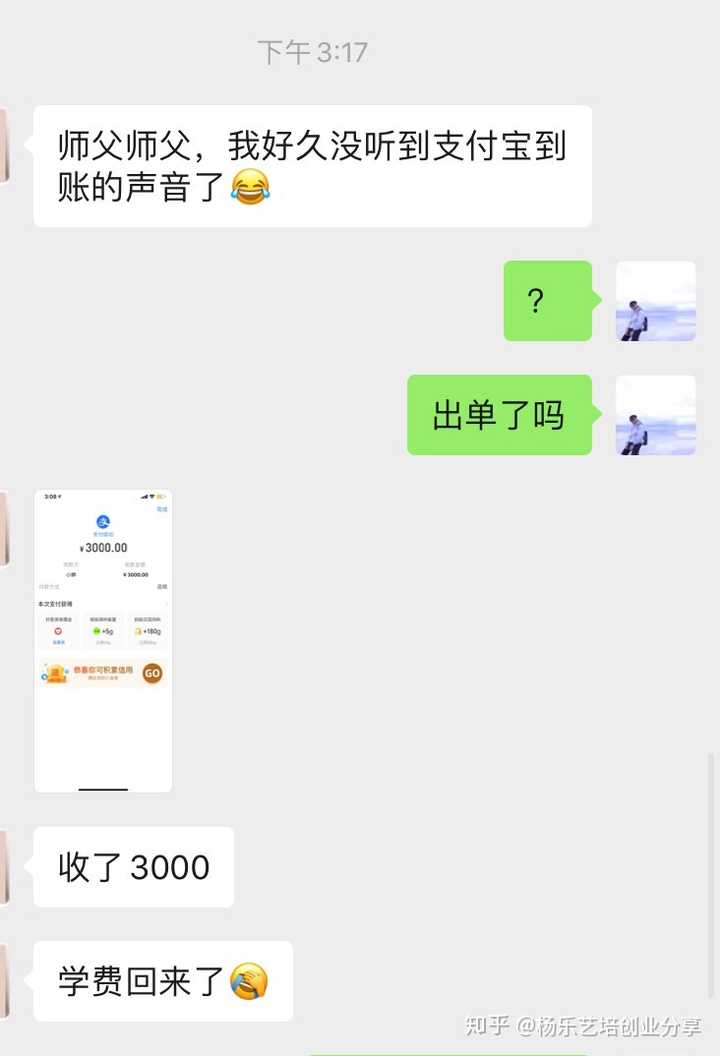
Task: Click the chevron beside the rewards panel title
Action: (x=168, y=604)
